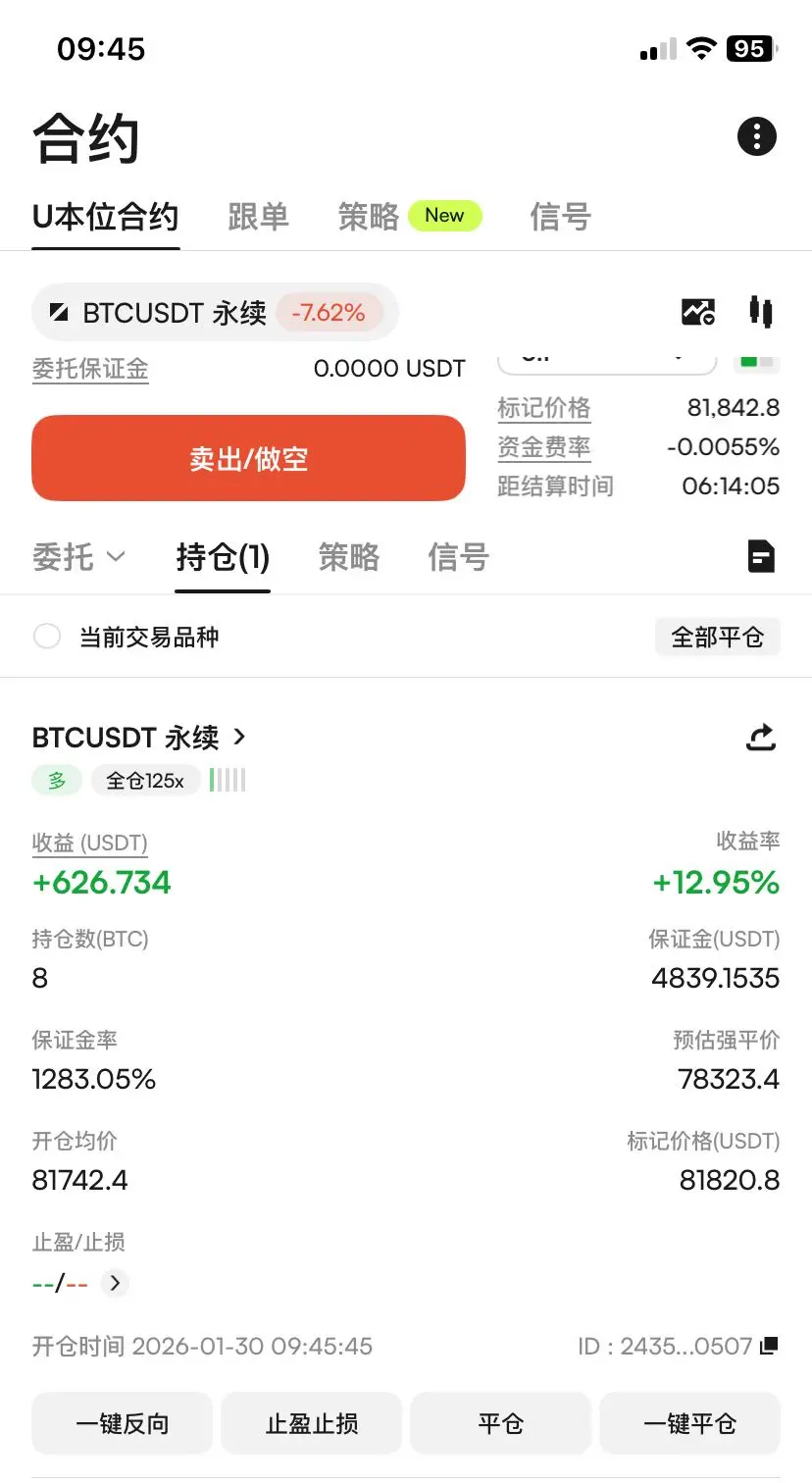Tap the 一键平仓 button
Screen dimensions: 812x1483
[x=689, y=1424]
